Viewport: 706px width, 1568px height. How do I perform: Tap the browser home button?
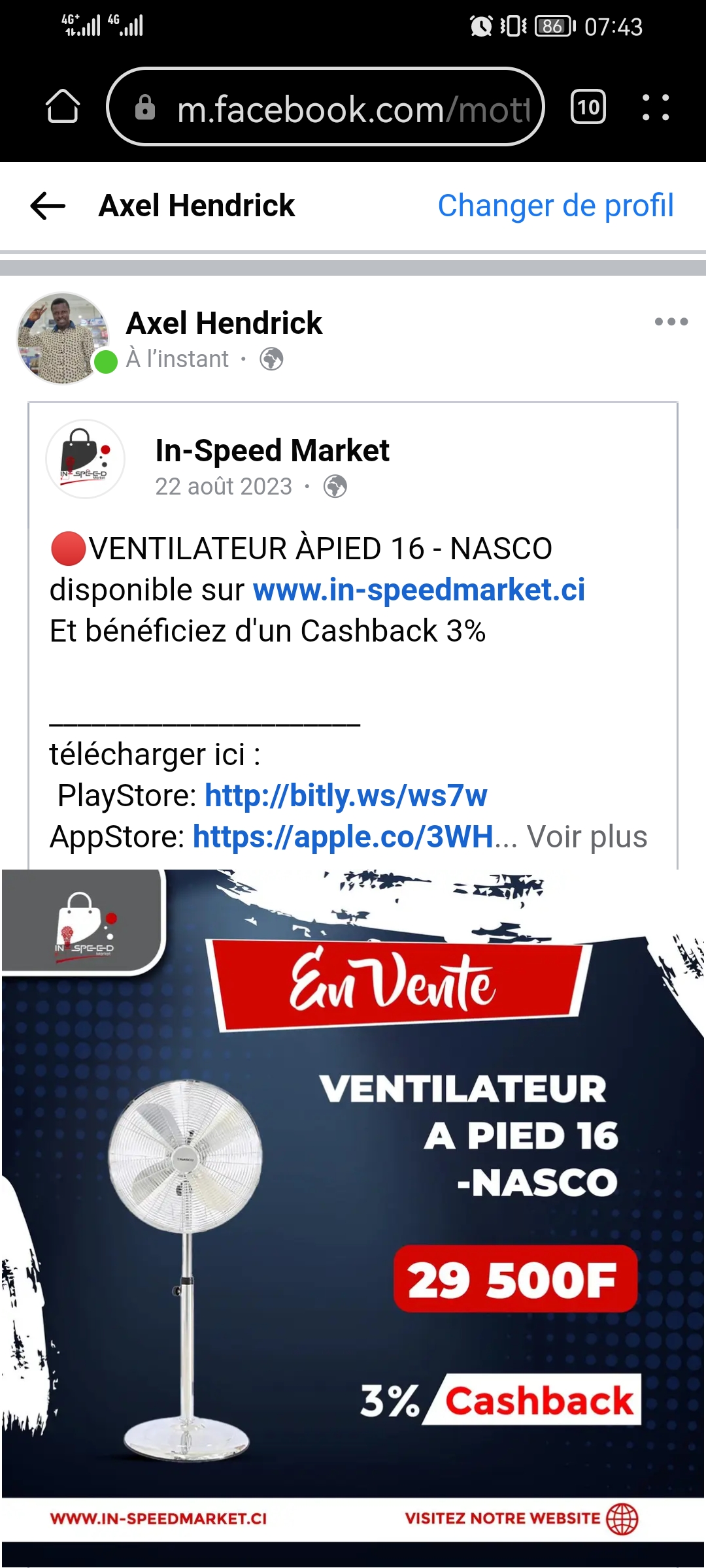click(x=63, y=107)
